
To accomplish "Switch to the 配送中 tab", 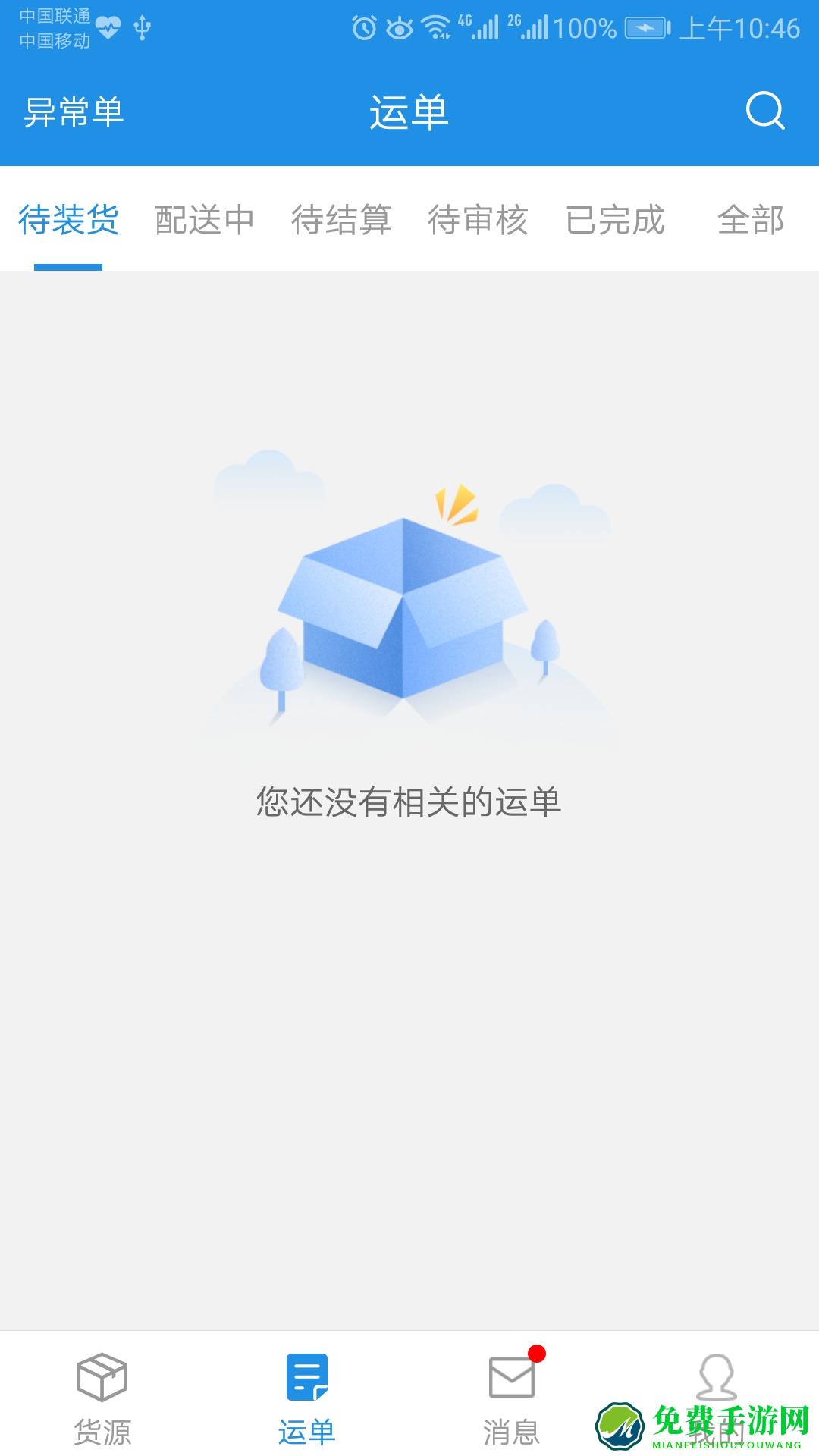I will pyautogui.click(x=202, y=221).
